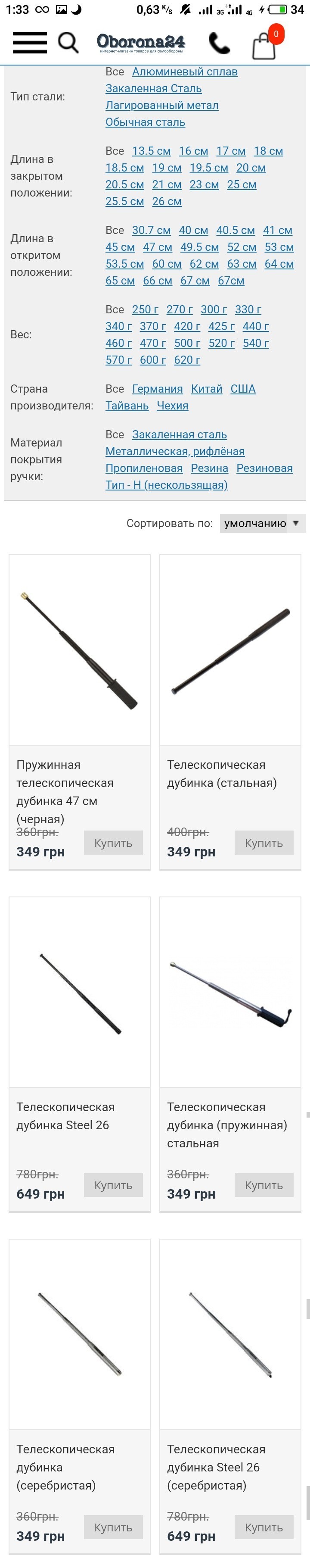Buy Телескопическая дубинка (стальная)
This screenshot has height=1568, width=310.
click(x=263, y=843)
